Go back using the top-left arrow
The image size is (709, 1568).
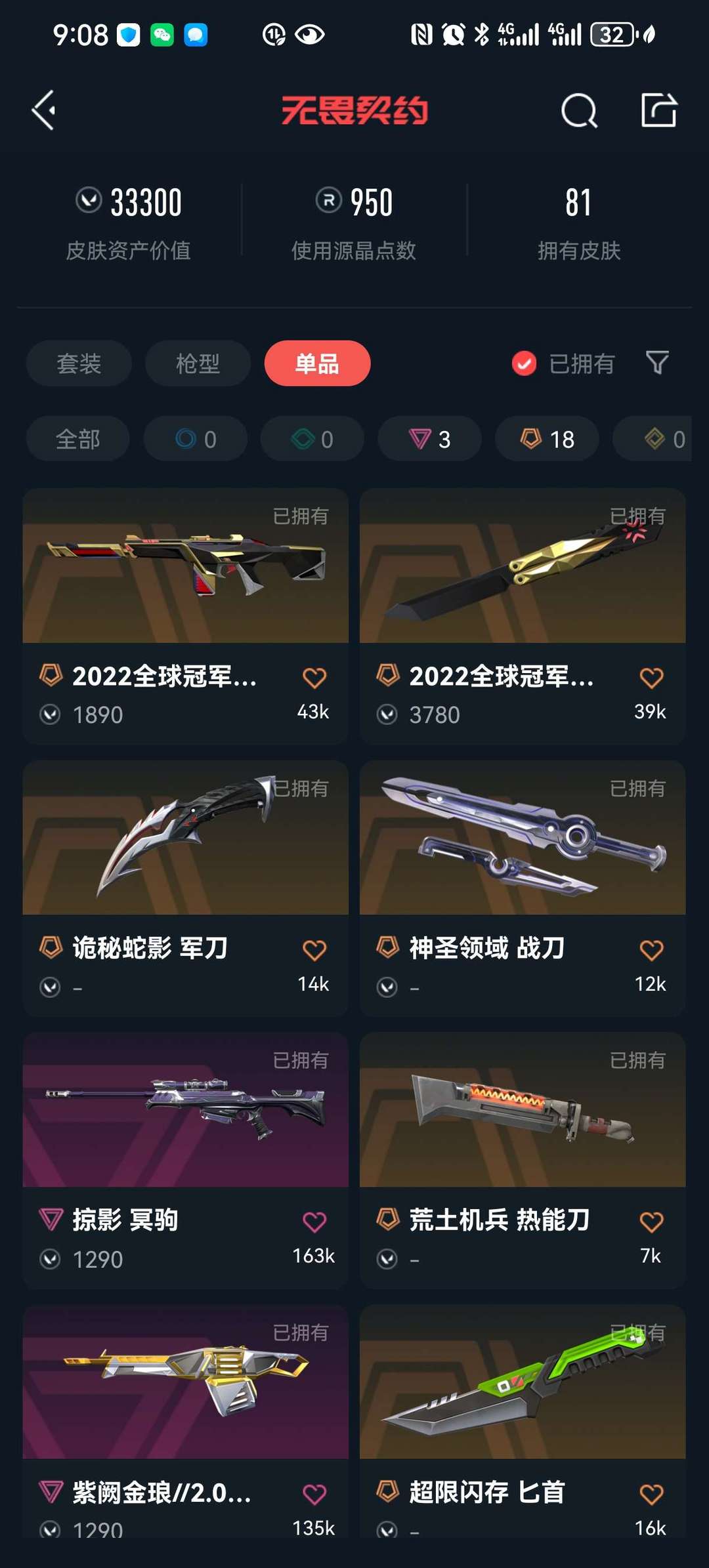[x=44, y=110]
